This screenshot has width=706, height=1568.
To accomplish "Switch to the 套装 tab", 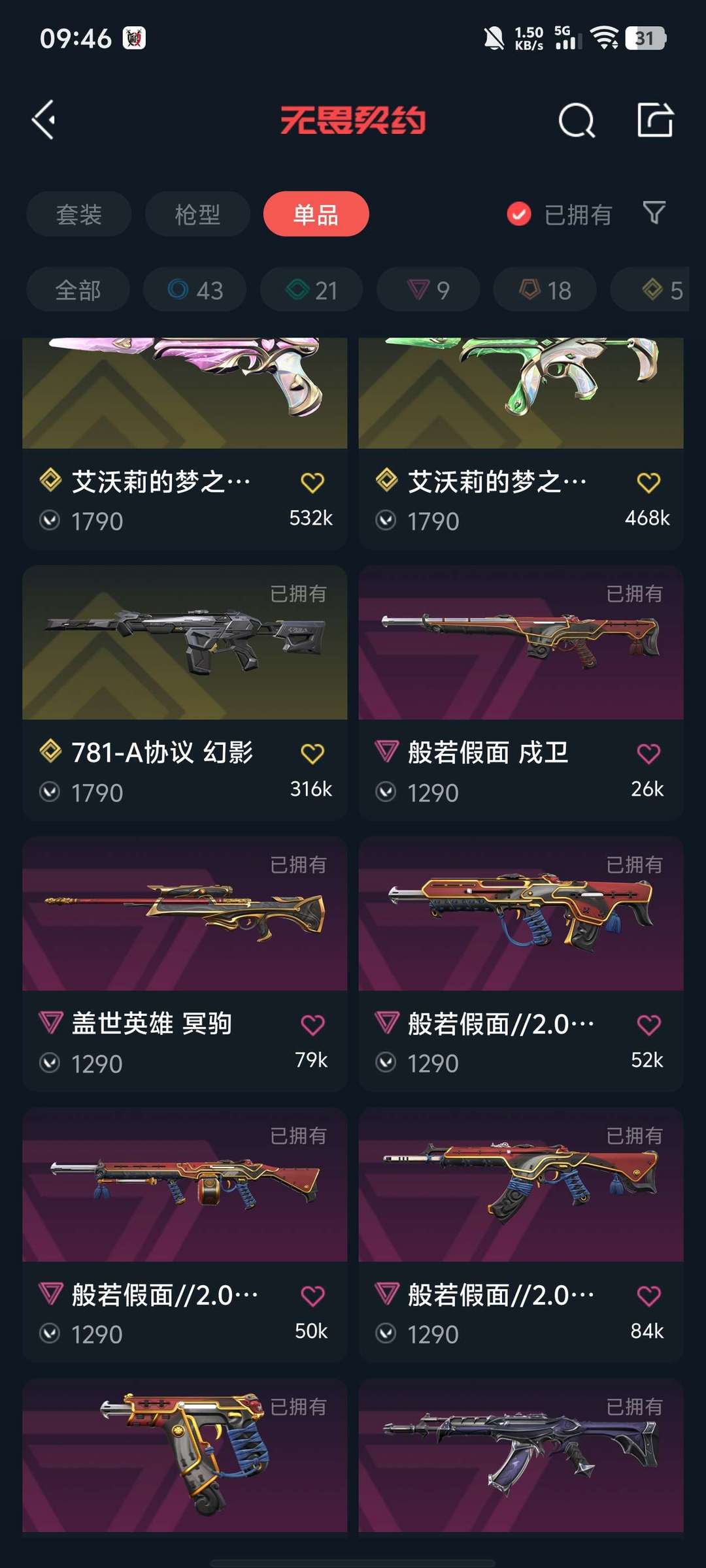I will (x=79, y=214).
